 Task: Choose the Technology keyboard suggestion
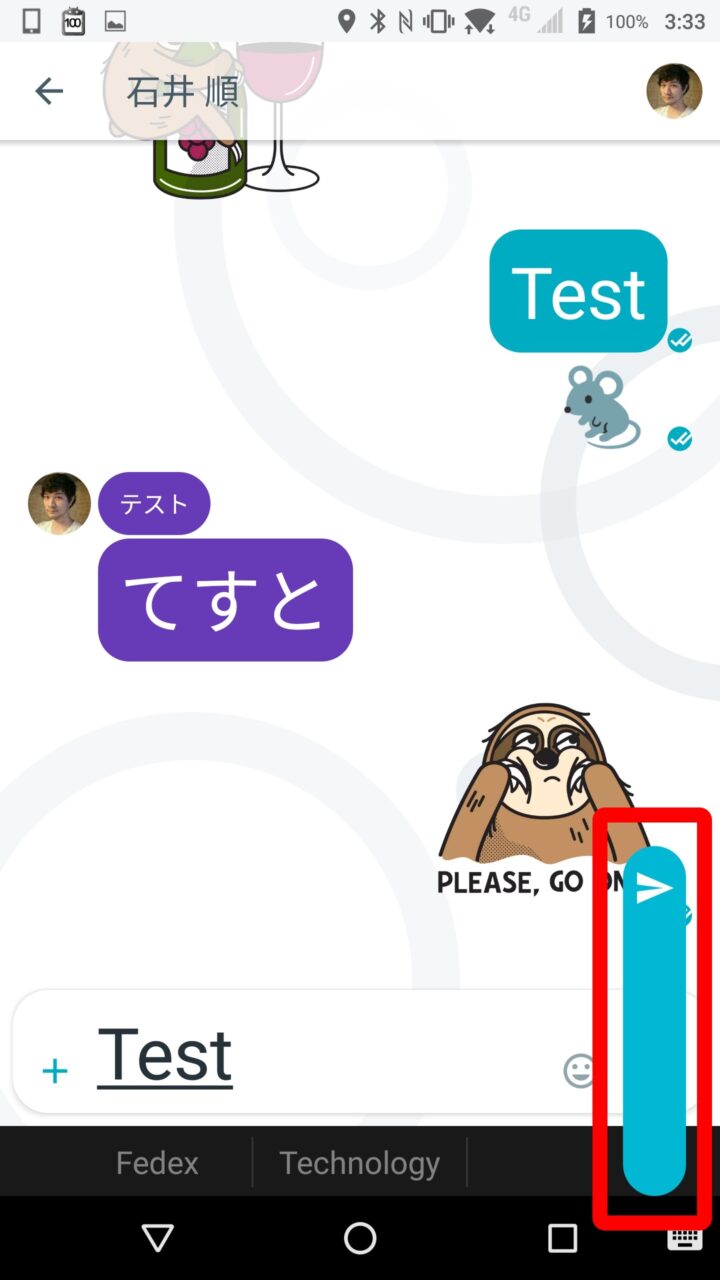(359, 1163)
